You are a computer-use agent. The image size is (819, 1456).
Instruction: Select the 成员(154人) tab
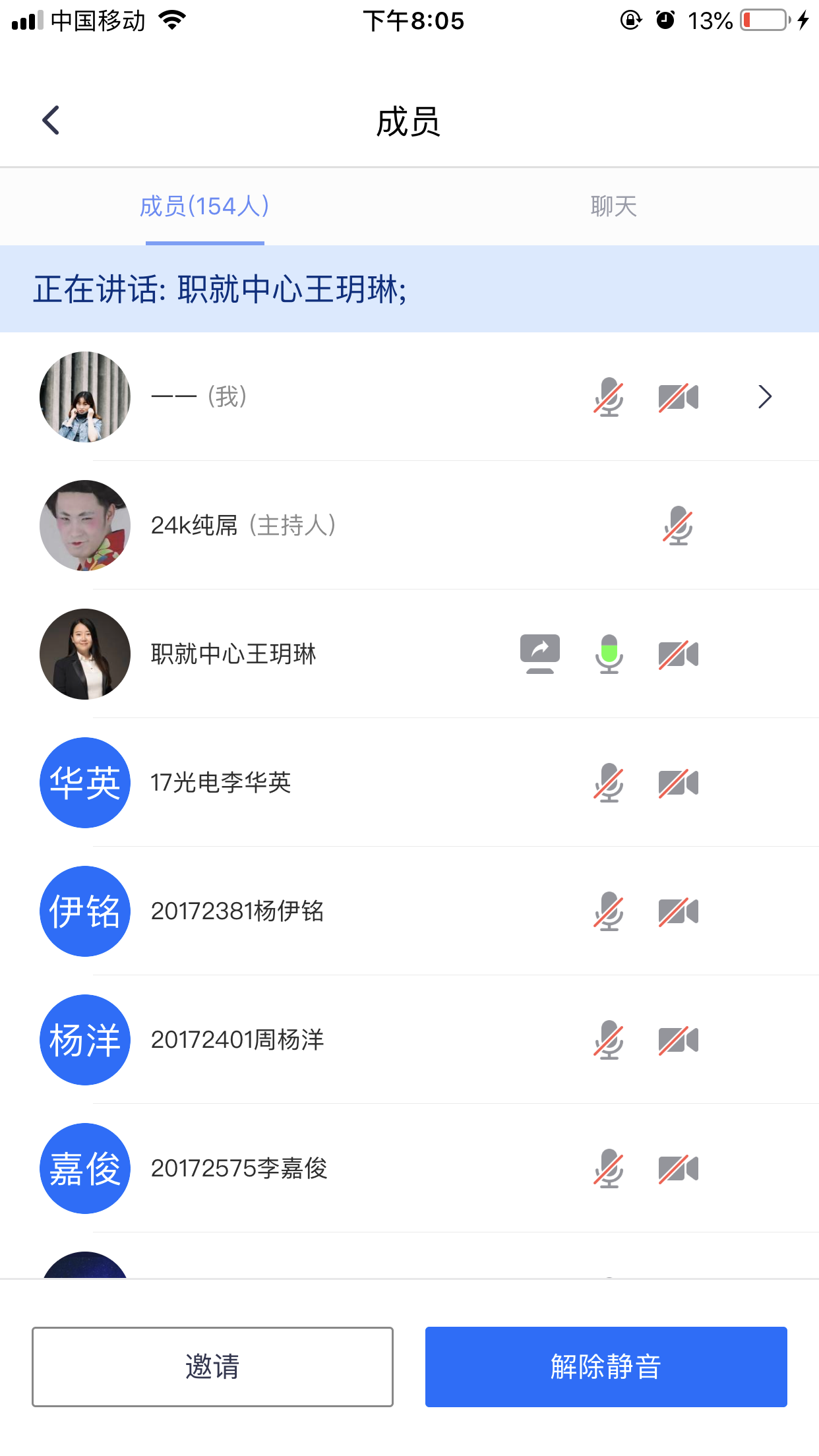point(204,206)
